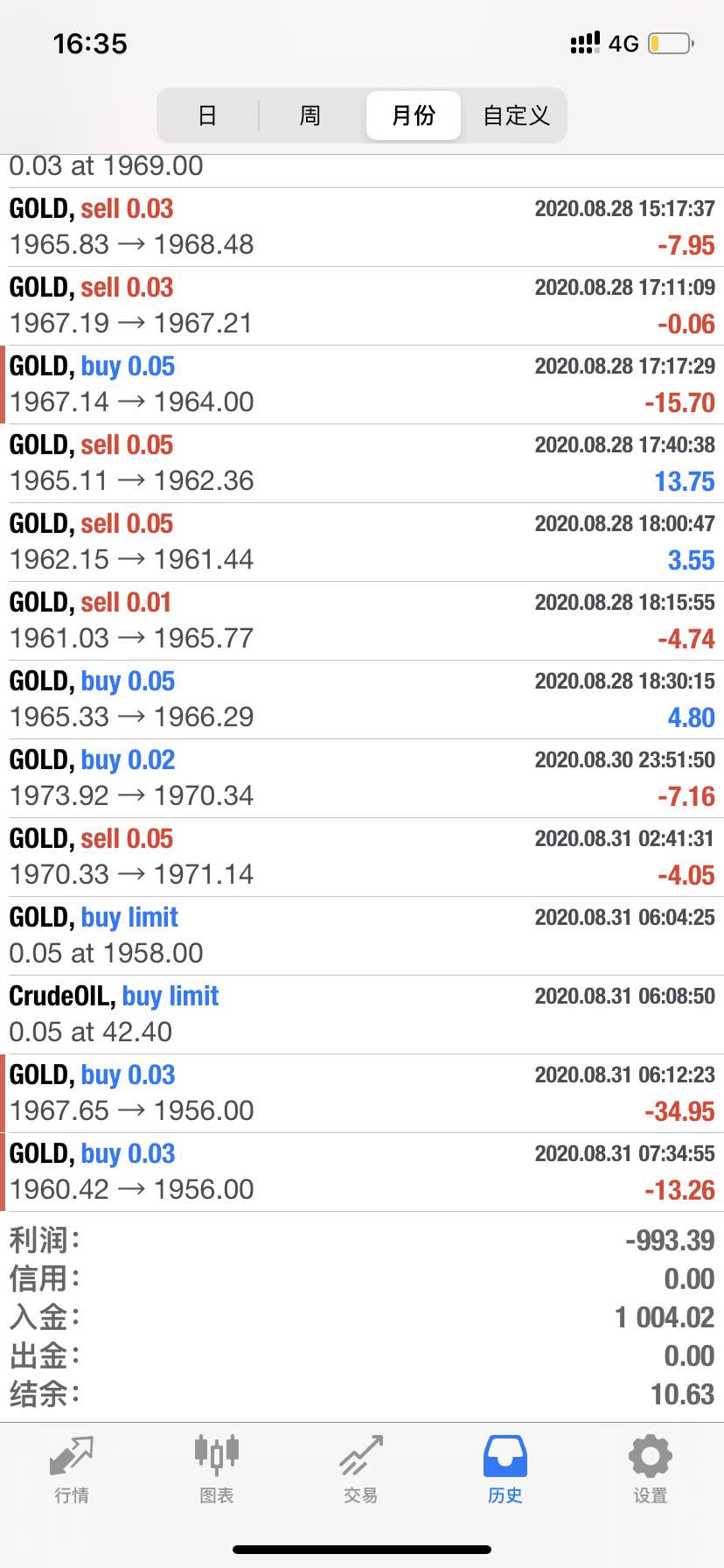View GOLD sell 0.05 trade with 13.75 profit
724x1568 pixels.
[362, 464]
